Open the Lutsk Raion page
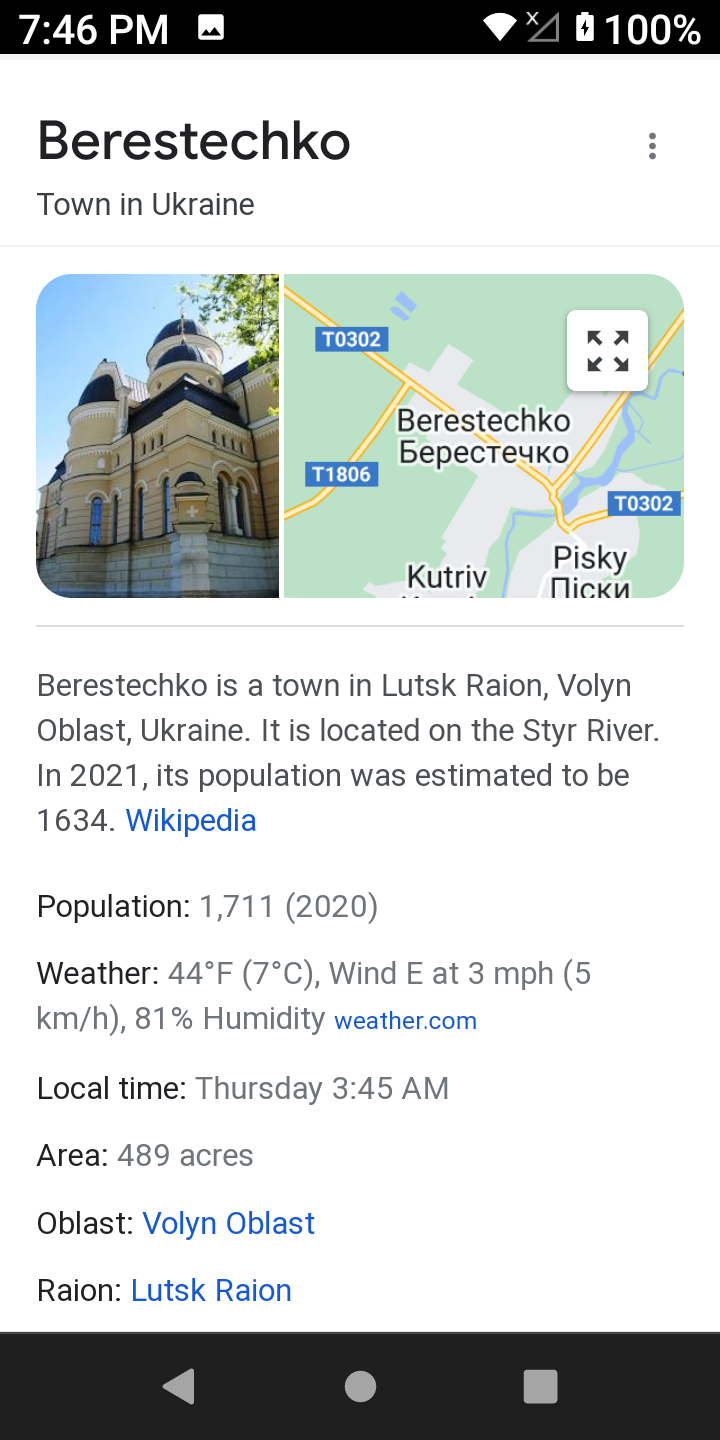This screenshot has width=720, height=1440. [x=211, y=1290]
